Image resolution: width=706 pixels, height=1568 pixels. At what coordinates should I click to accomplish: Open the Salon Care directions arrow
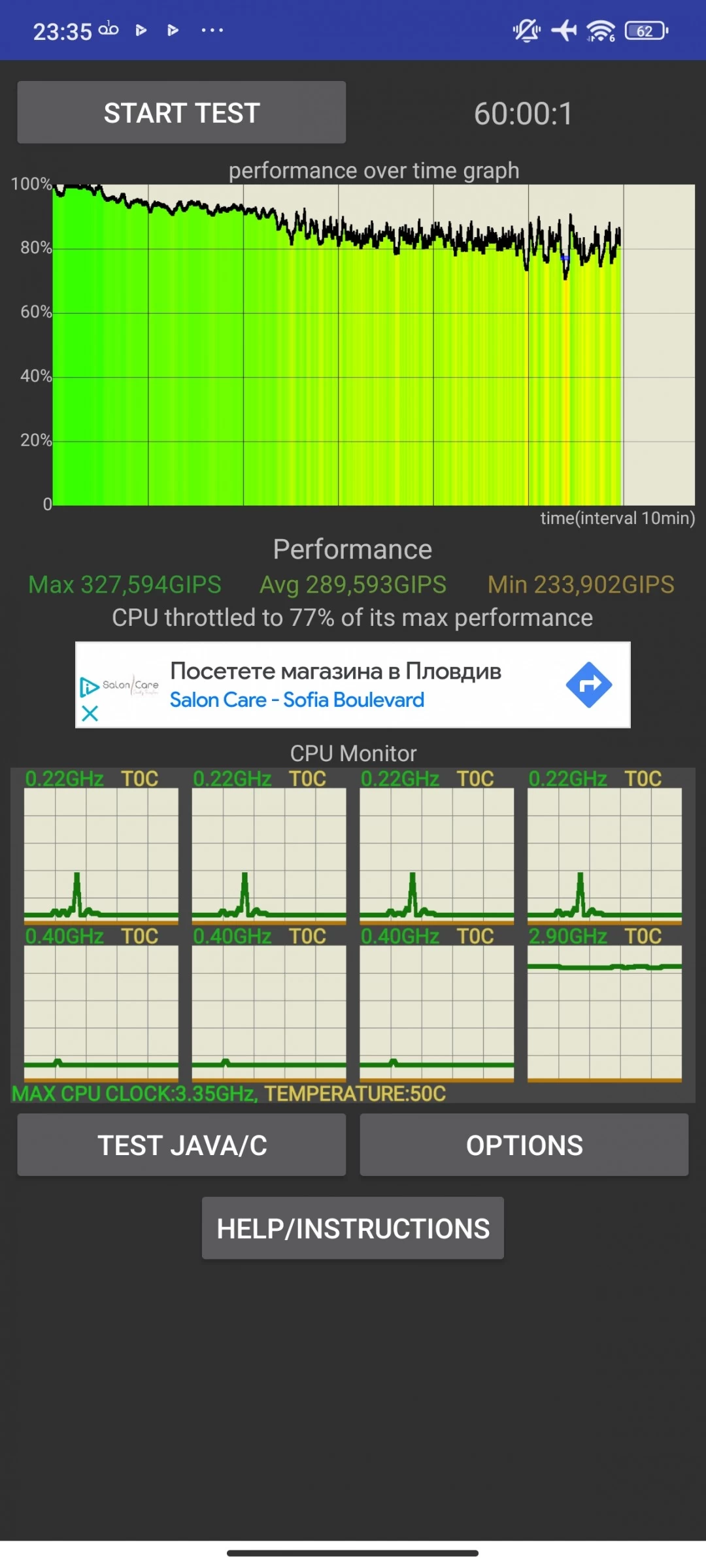[588, 685]
